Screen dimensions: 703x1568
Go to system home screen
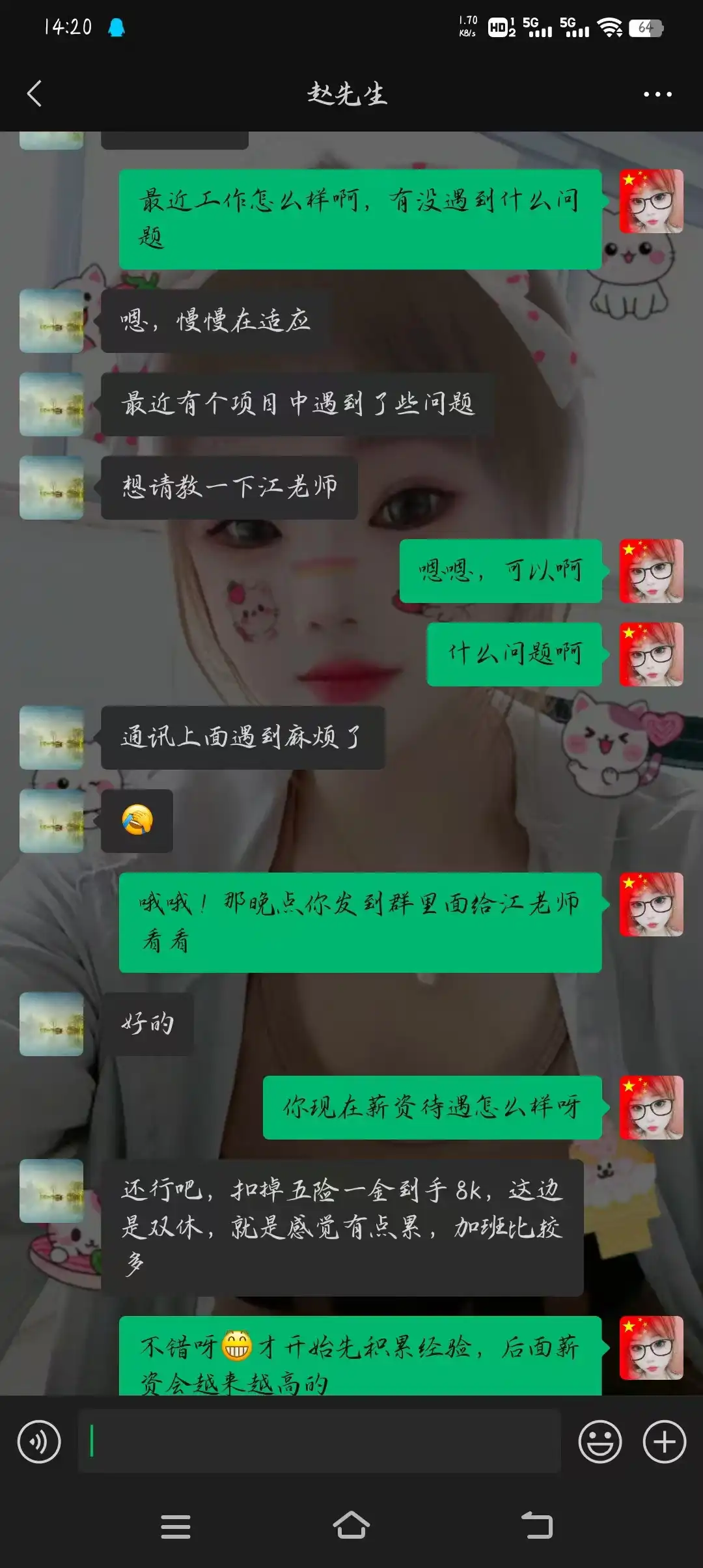(x=351, y=1526)
